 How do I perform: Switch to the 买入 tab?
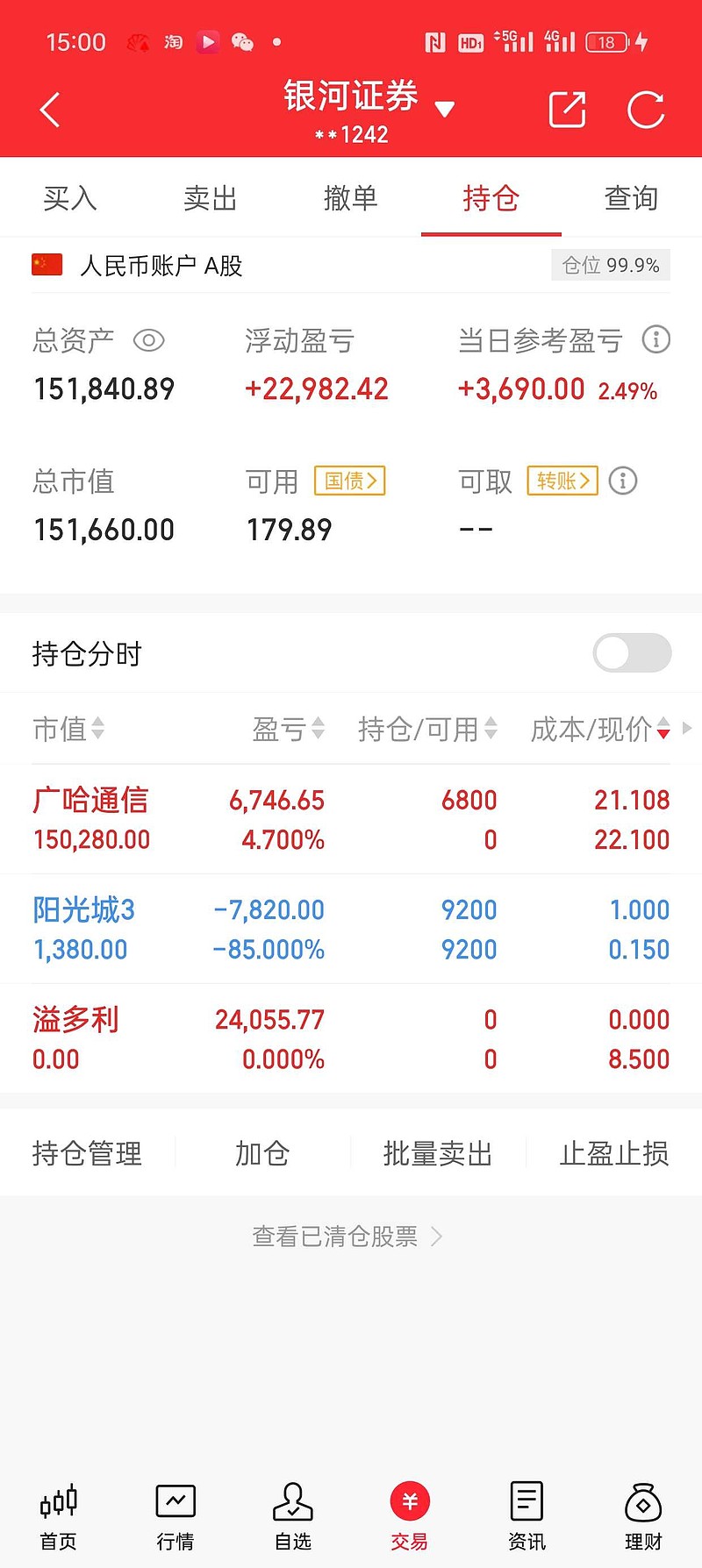[70, 198]
